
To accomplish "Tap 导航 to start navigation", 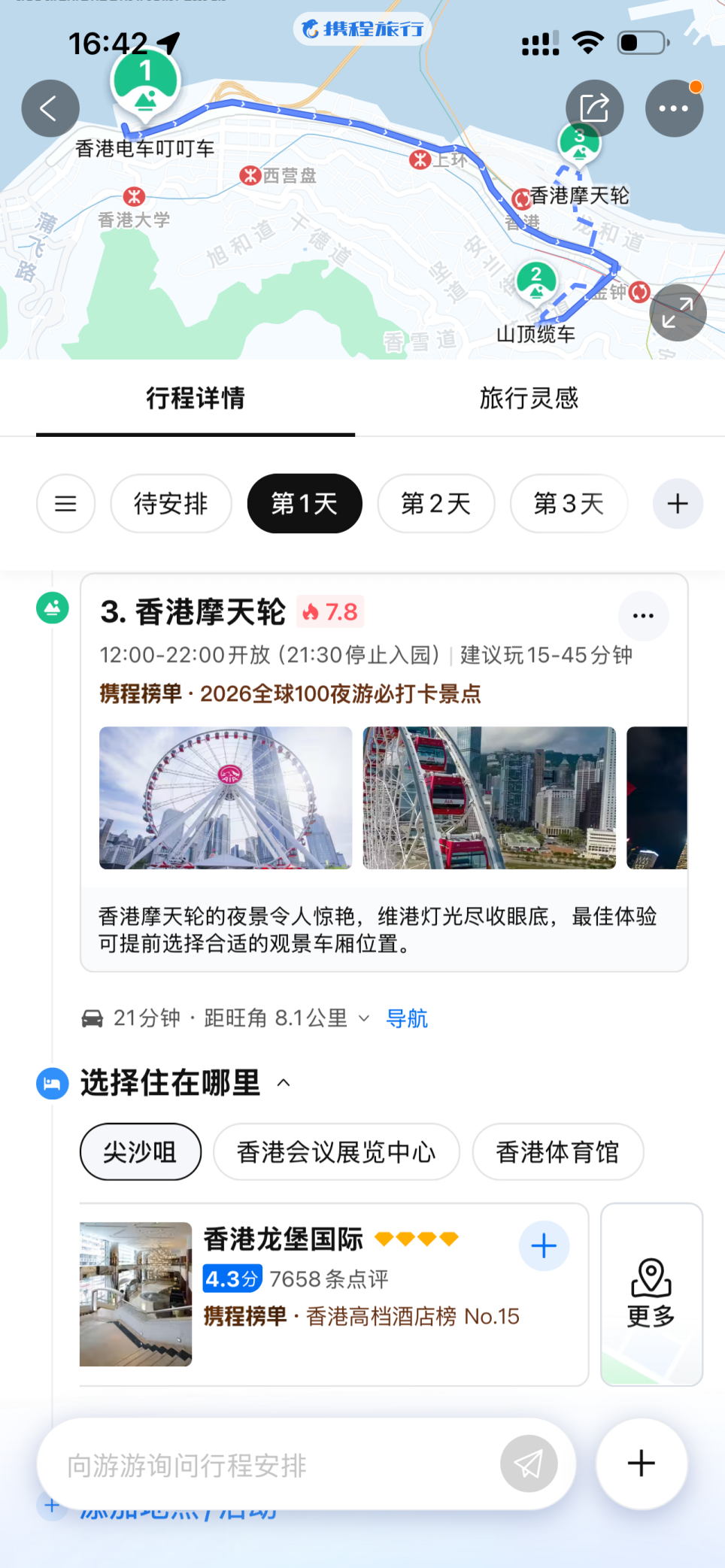I will (x=407, y=1018).
